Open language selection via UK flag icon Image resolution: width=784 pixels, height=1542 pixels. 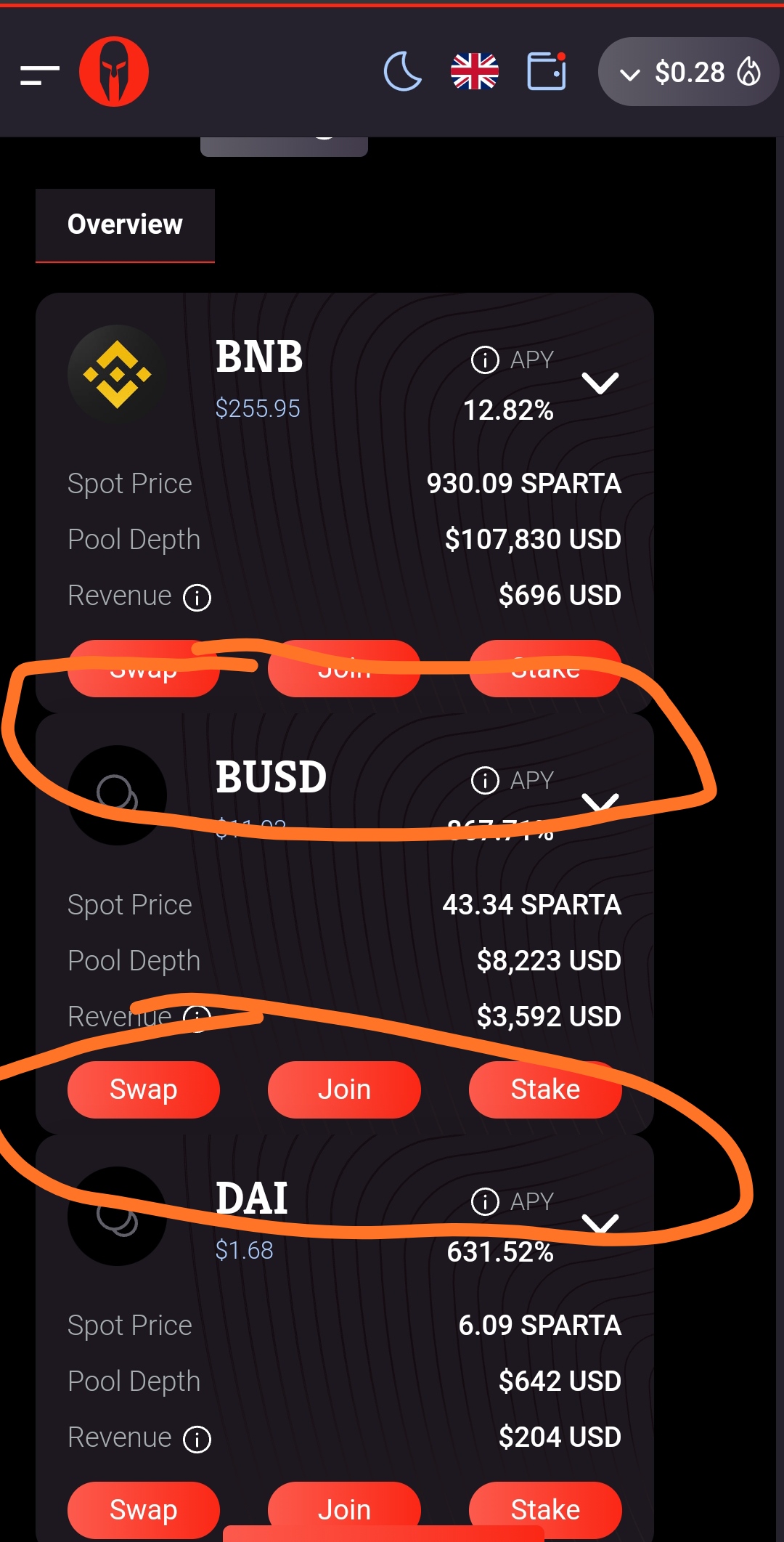(473, 71)
